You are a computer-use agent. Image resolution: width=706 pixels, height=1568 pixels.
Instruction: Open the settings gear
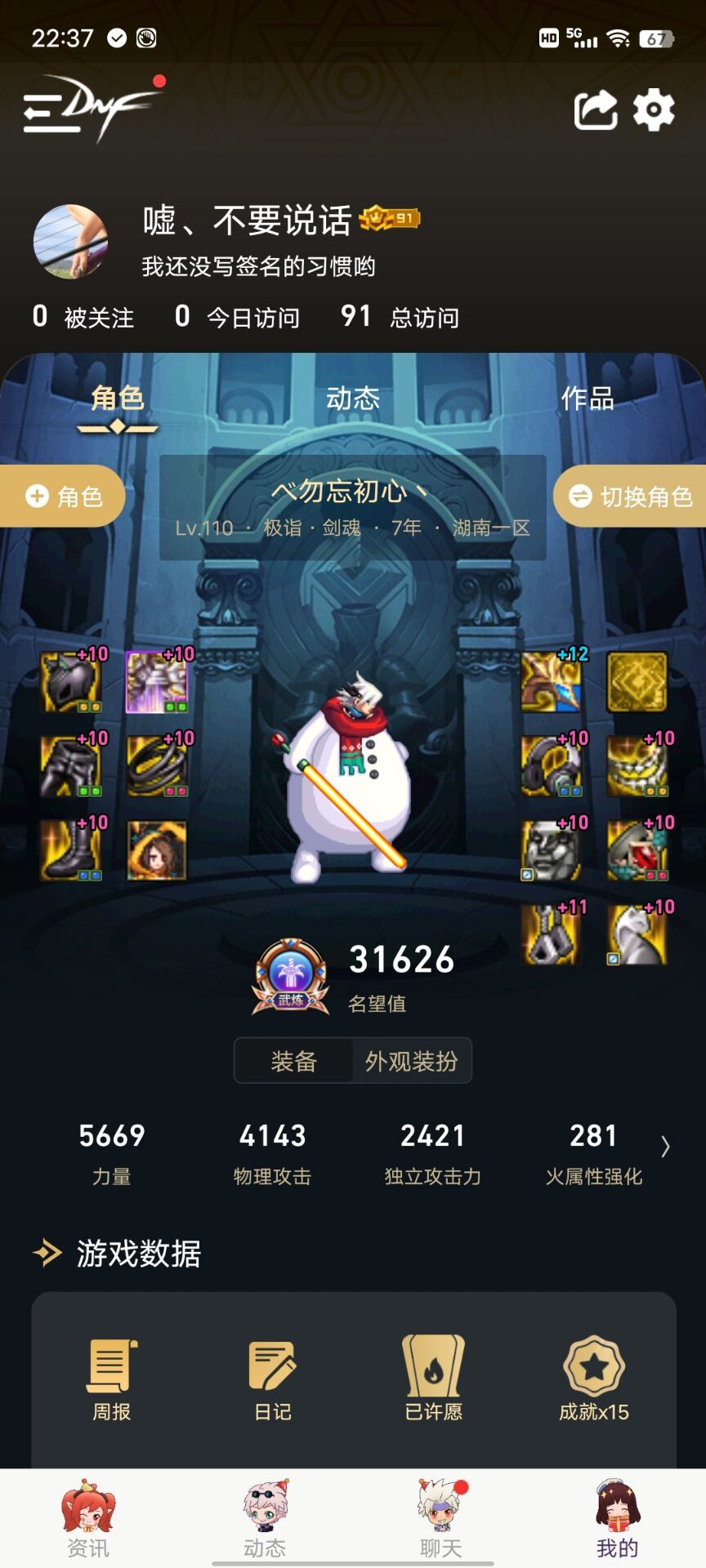(654, 110)
